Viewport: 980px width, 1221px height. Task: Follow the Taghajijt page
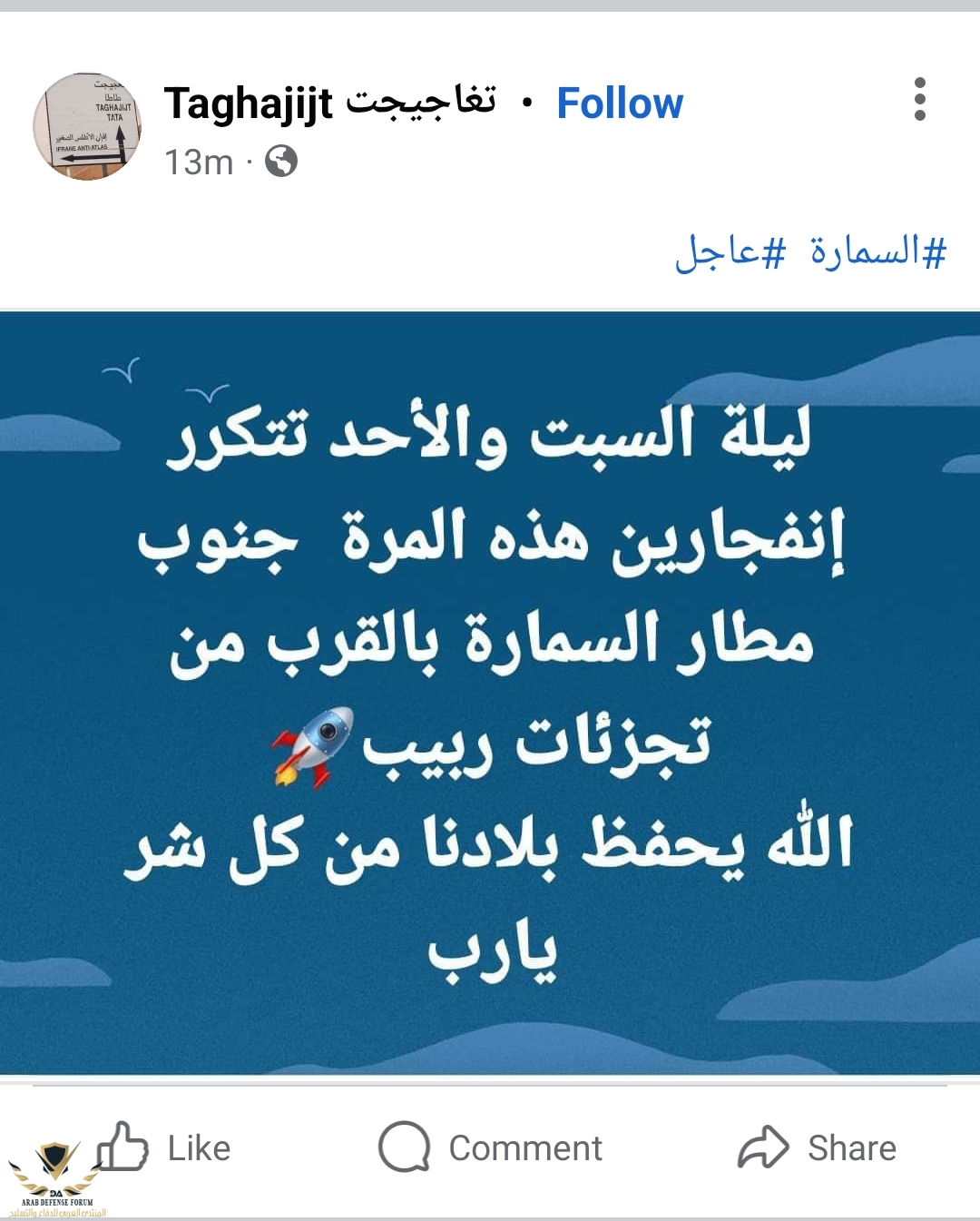(x=620, y=103)
